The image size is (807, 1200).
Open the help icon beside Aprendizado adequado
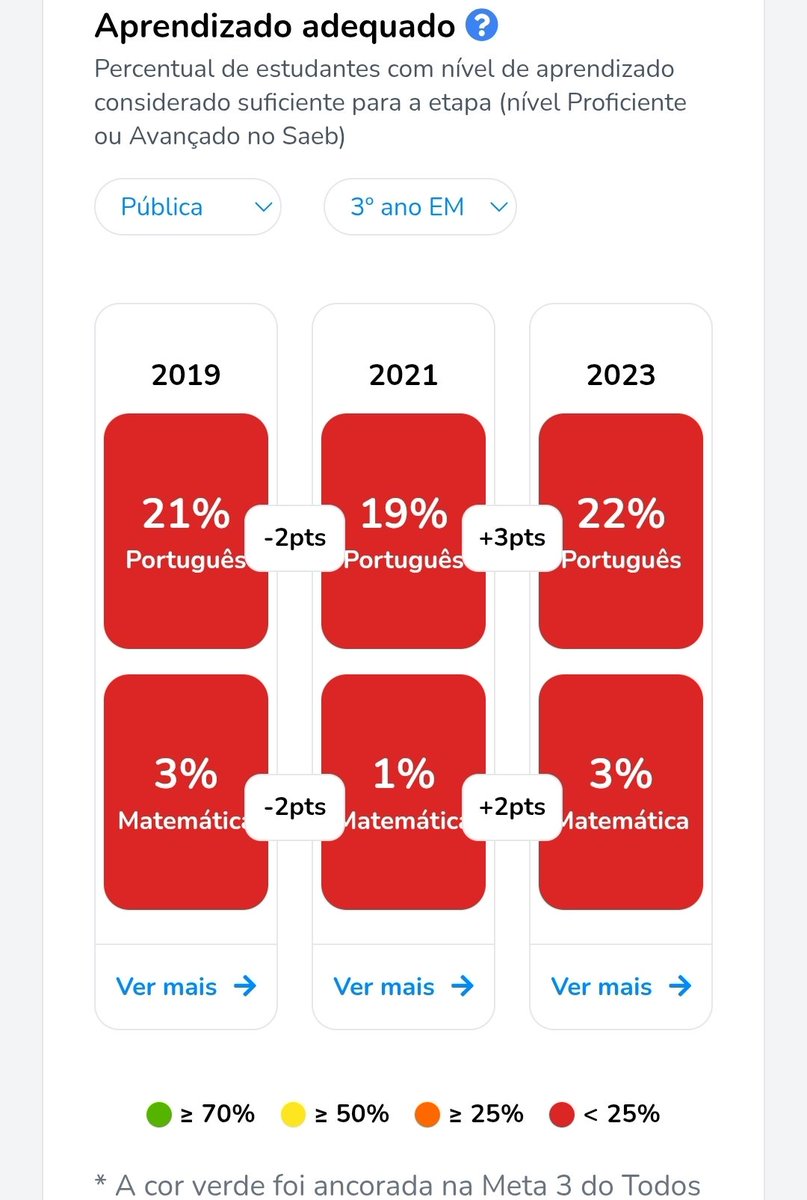point(481,25)
